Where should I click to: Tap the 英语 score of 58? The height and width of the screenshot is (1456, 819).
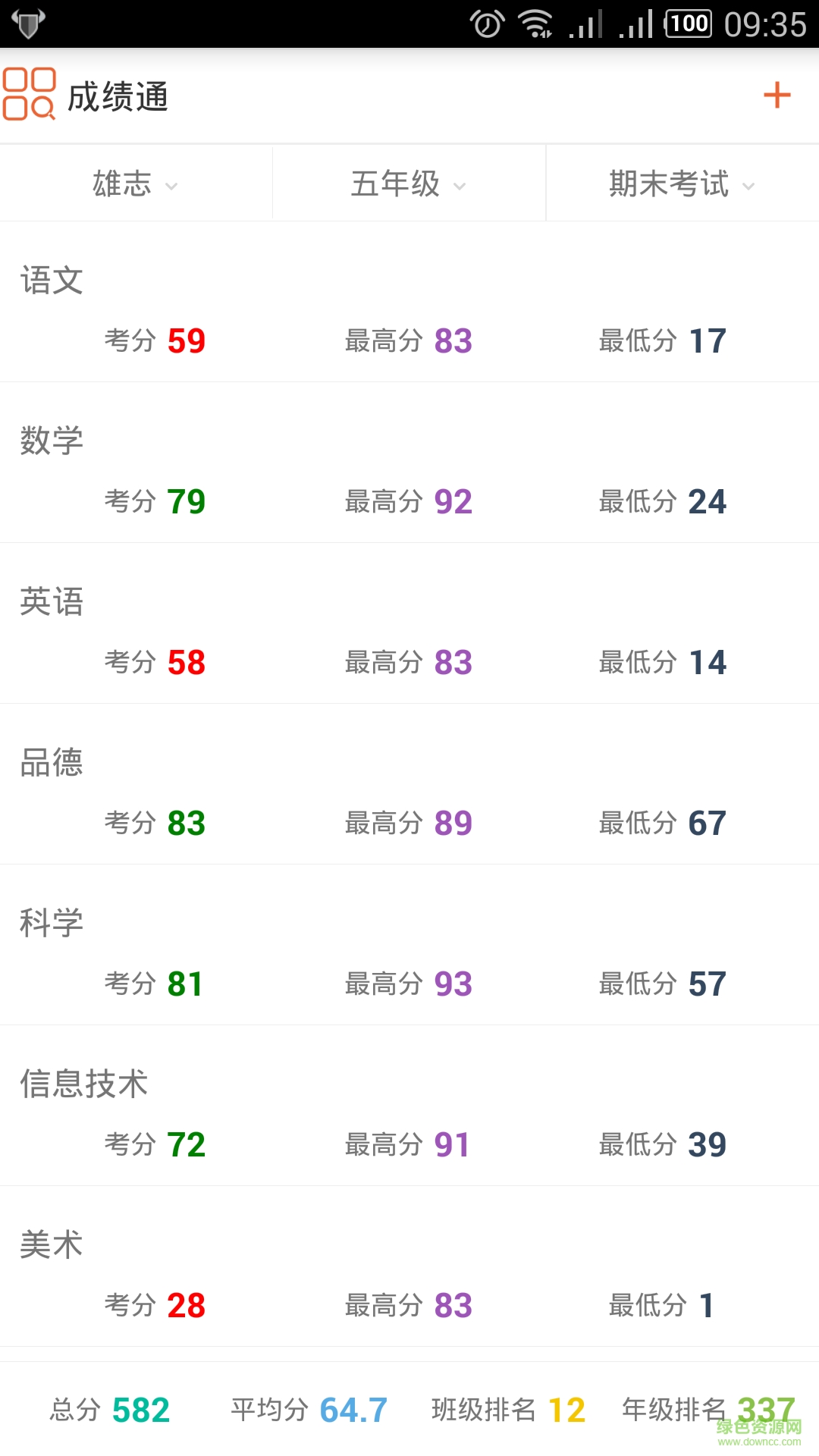(187, 662)
